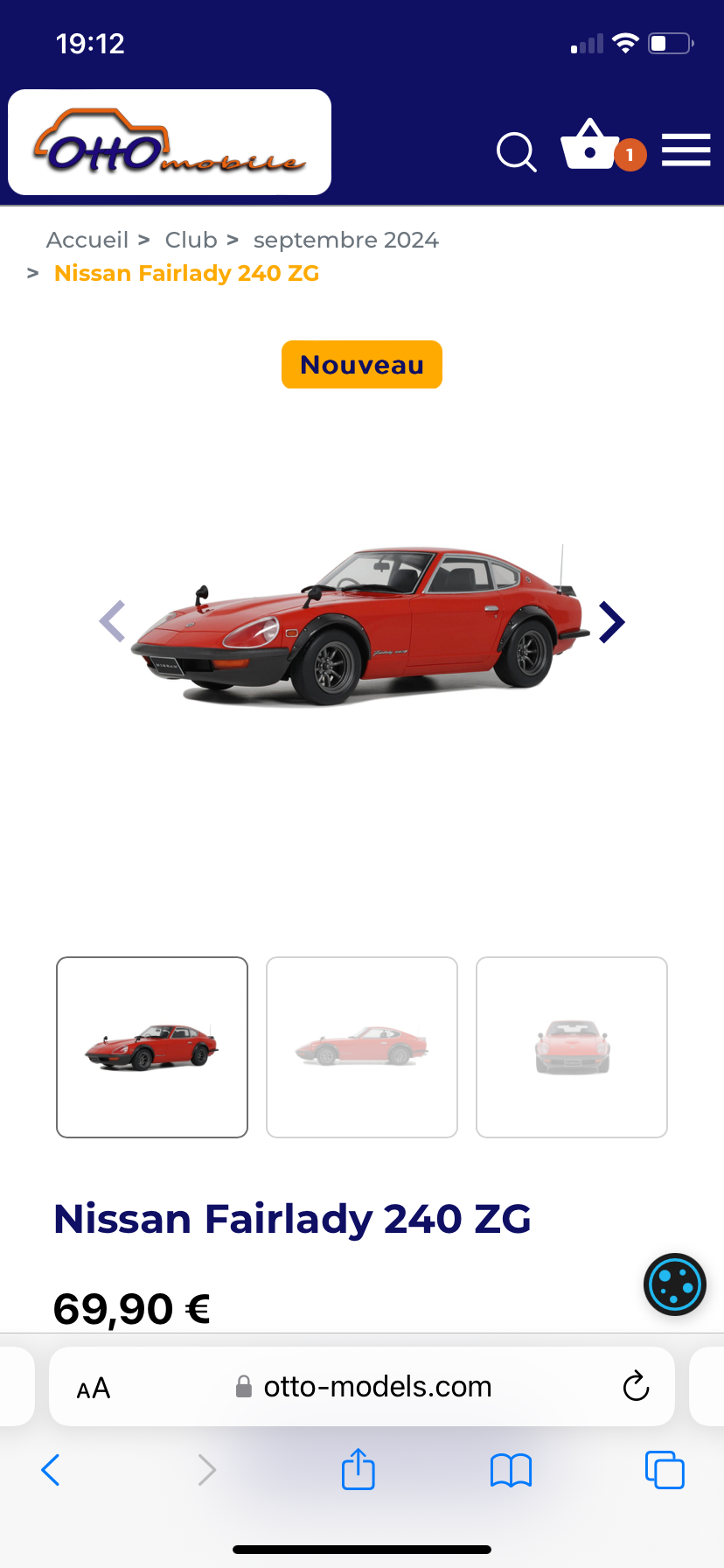Open the AA reader options

pyautogui.click(x=94, y=1388)
